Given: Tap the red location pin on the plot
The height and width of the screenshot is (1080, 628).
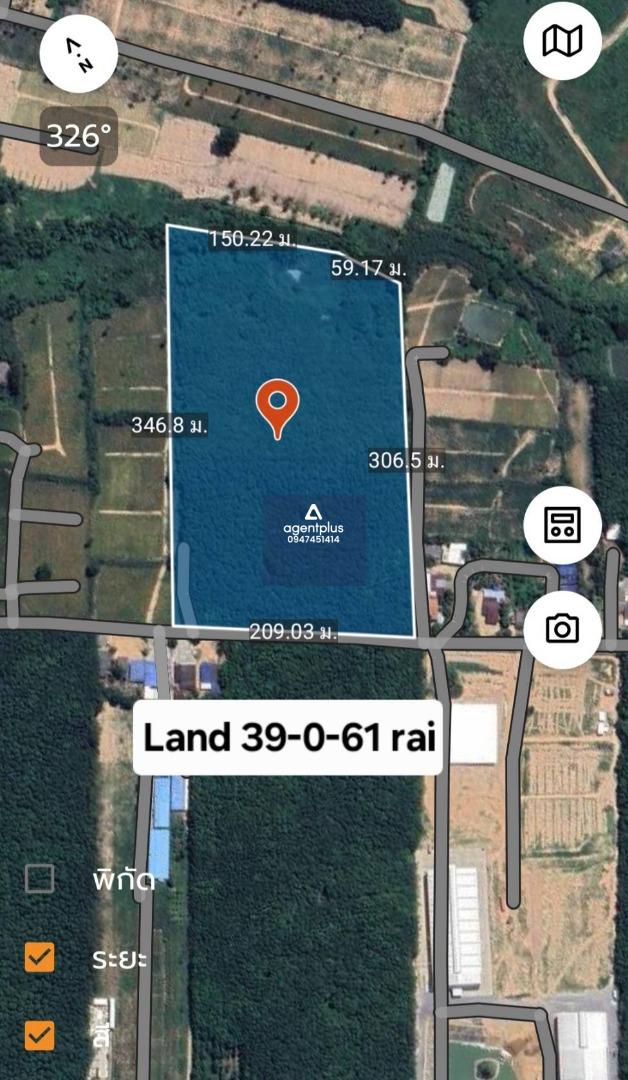Looking at the screenshot, I should tap(278, 408).
